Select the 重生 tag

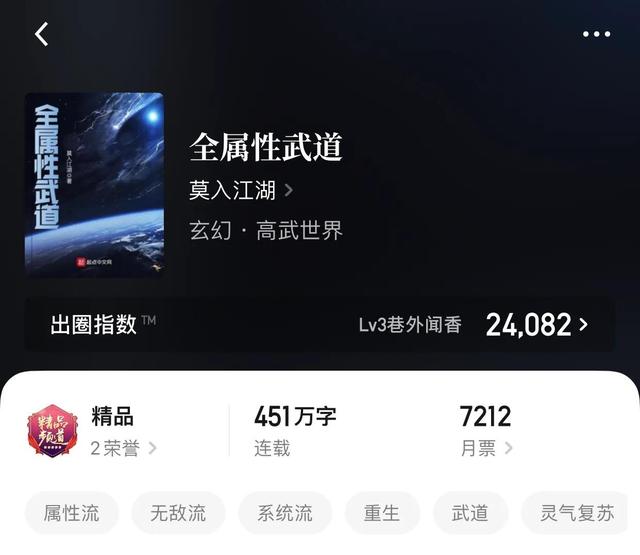pos(382,513)
